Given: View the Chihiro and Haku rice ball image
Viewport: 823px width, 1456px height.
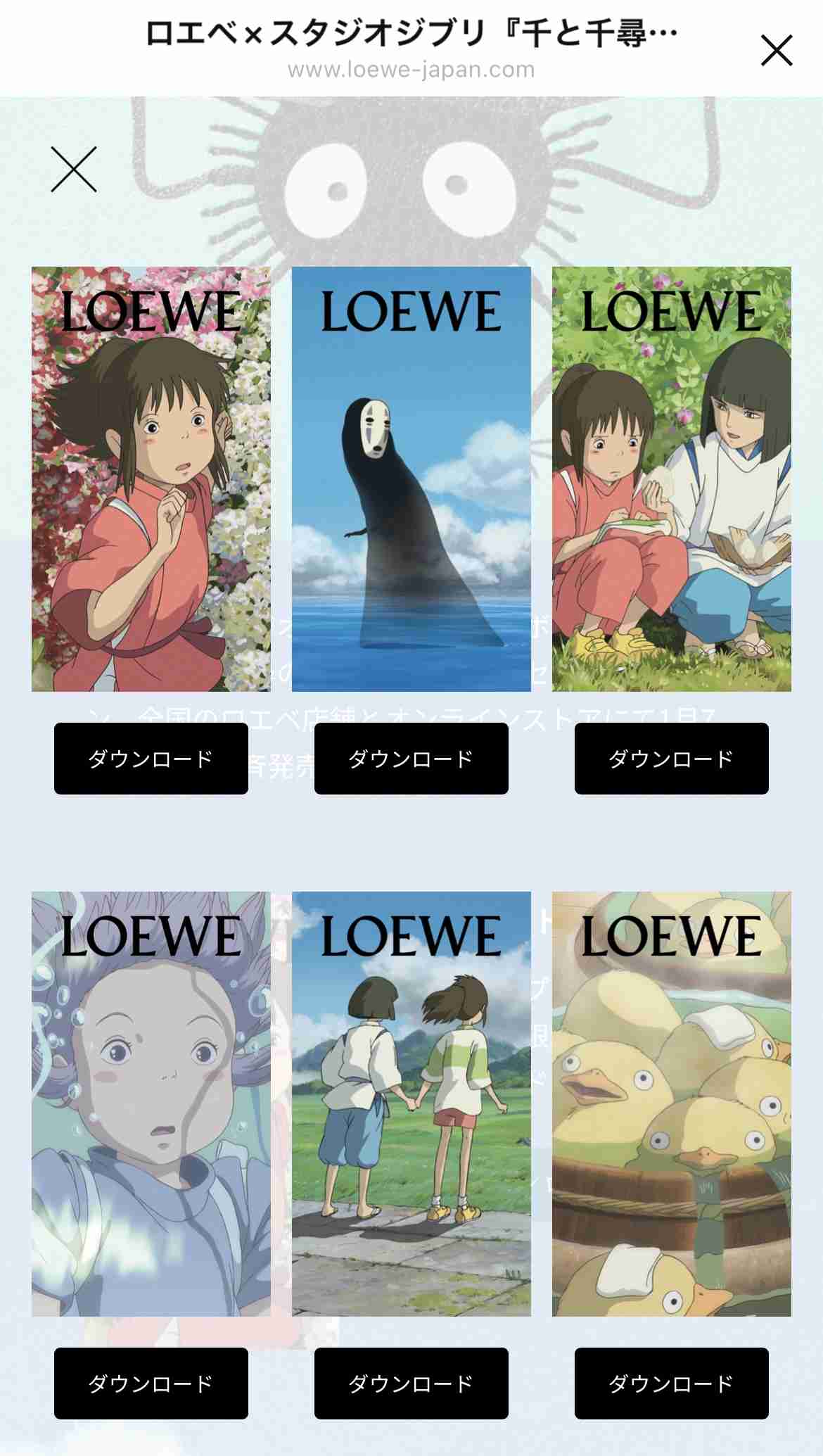Looking at the screenshot, I should point(672,479).
